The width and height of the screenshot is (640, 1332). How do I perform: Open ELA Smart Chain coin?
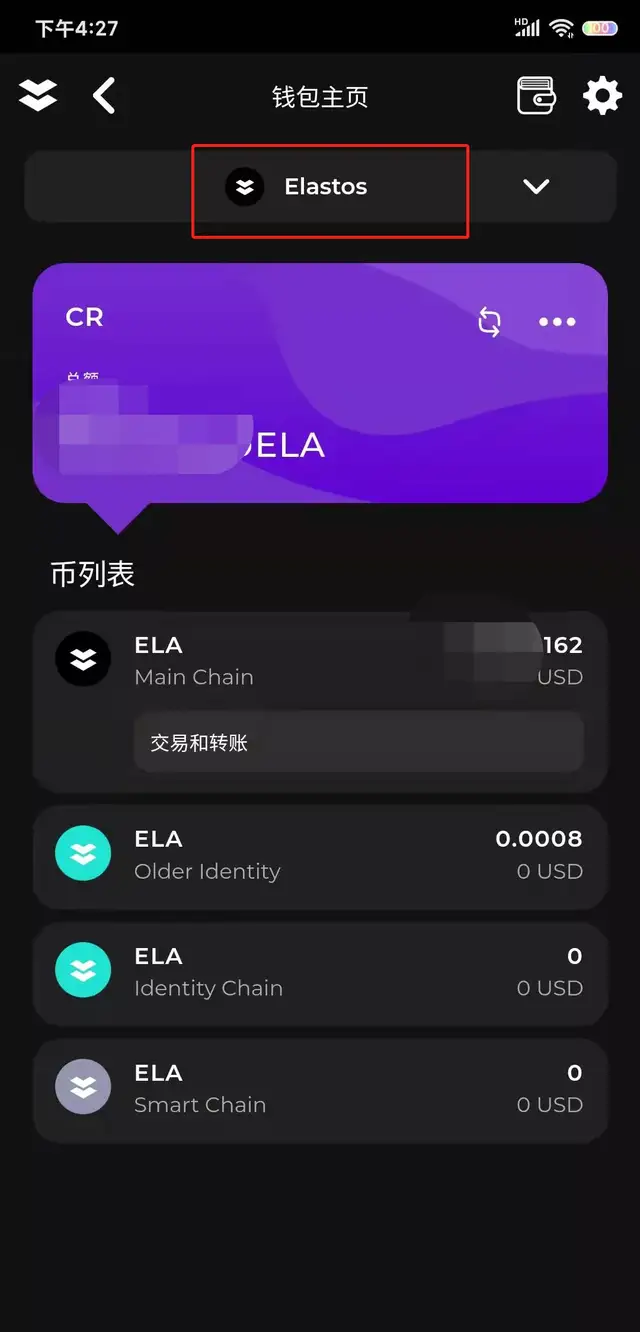click(x=320, y=1089)
